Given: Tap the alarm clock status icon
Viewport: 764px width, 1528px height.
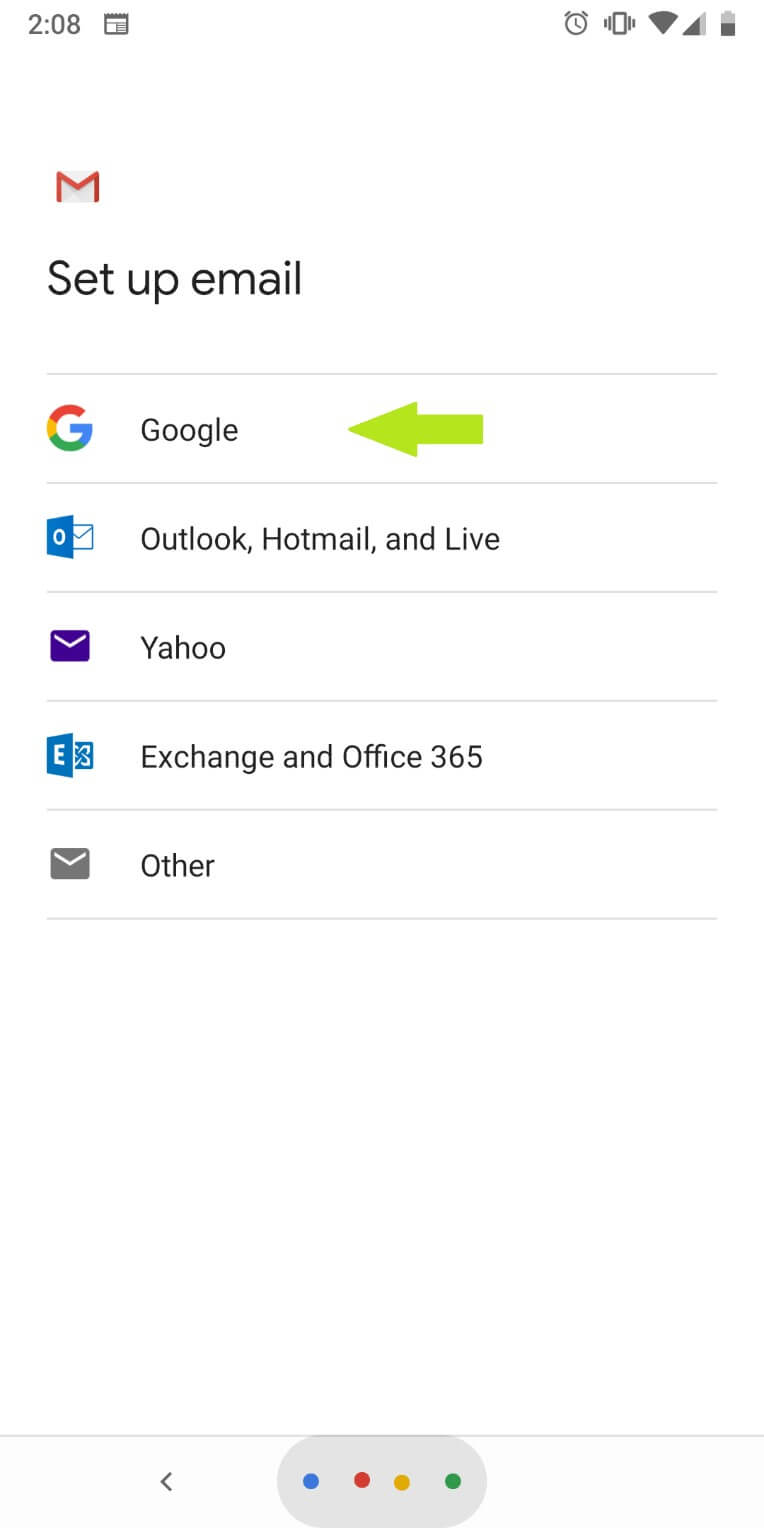Looking at the screenshot, I should [576, 23].
